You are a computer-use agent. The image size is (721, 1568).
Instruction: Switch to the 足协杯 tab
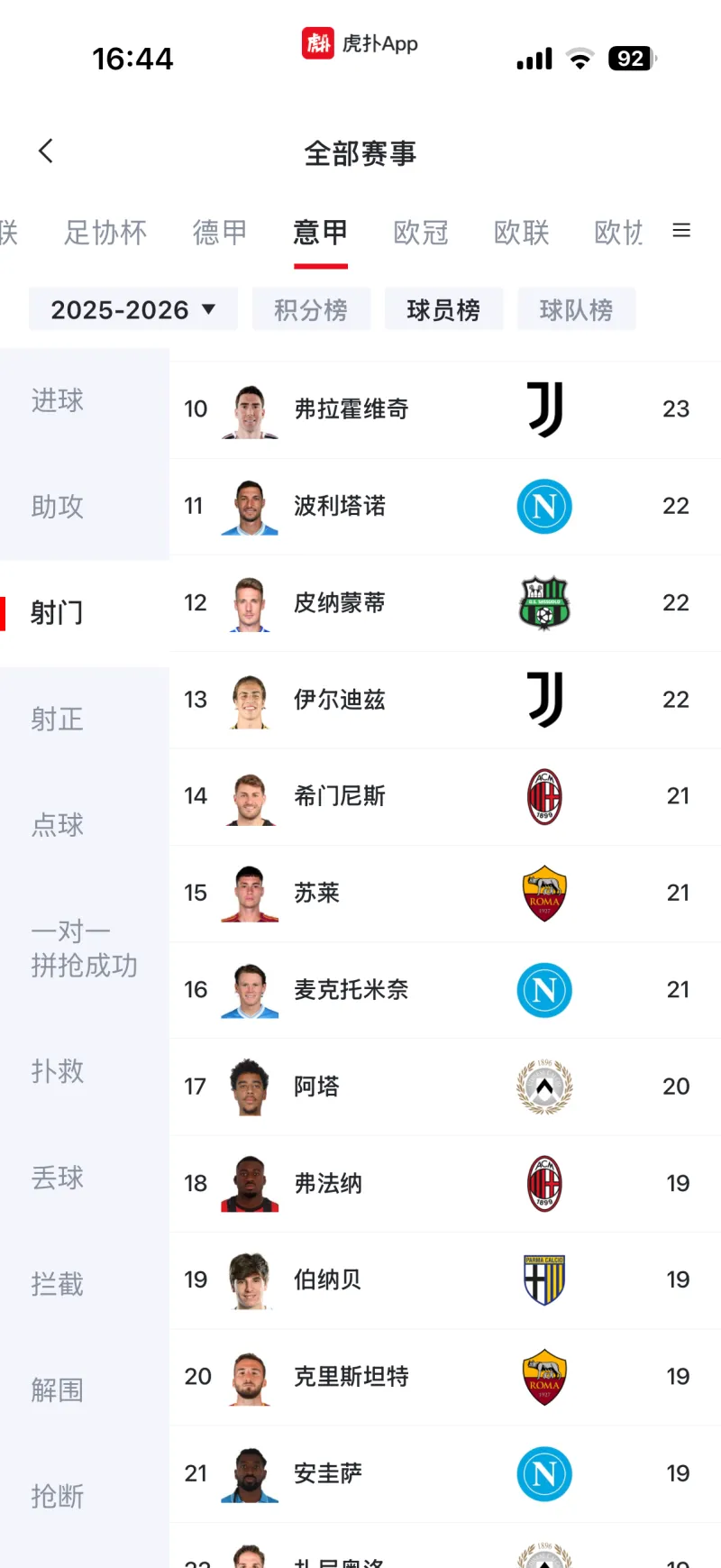point(105,233)
